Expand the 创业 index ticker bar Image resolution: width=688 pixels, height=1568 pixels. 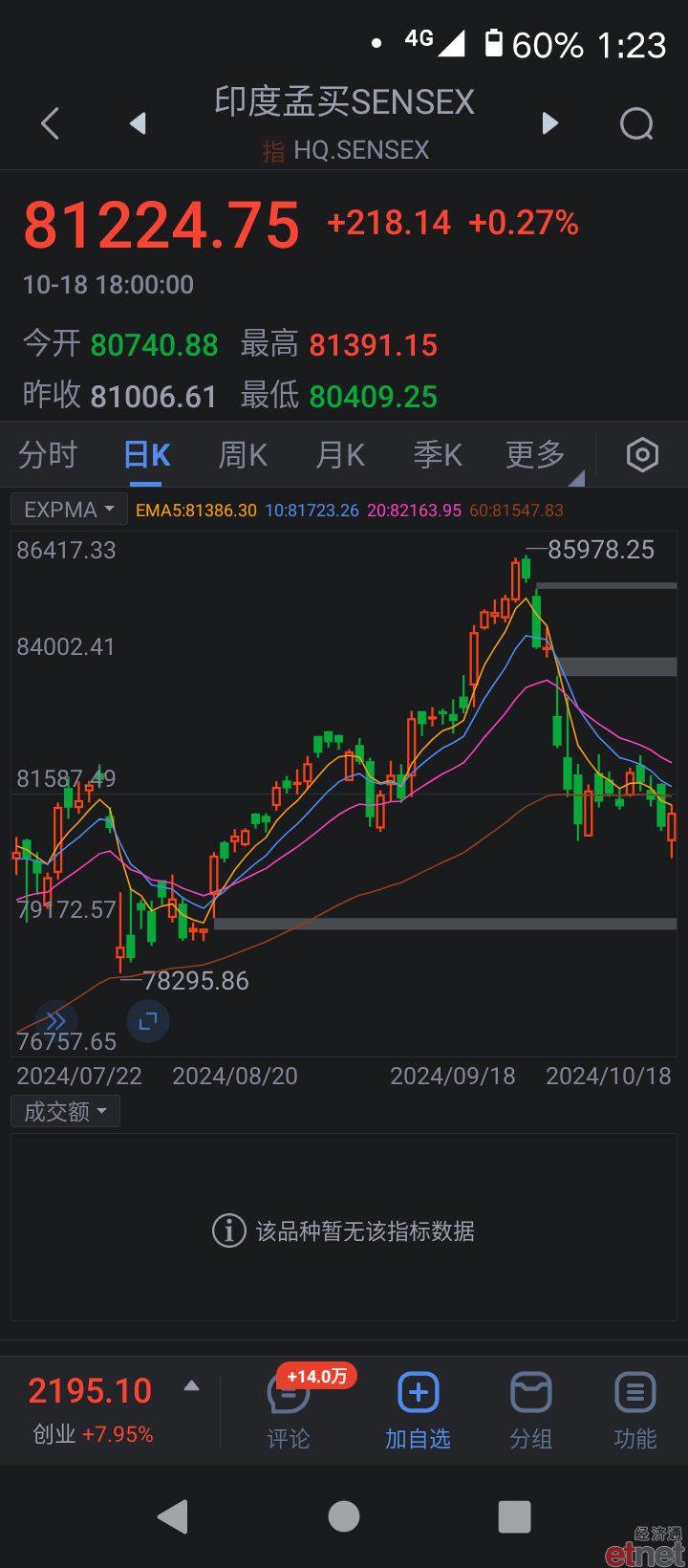(111, 1409)
